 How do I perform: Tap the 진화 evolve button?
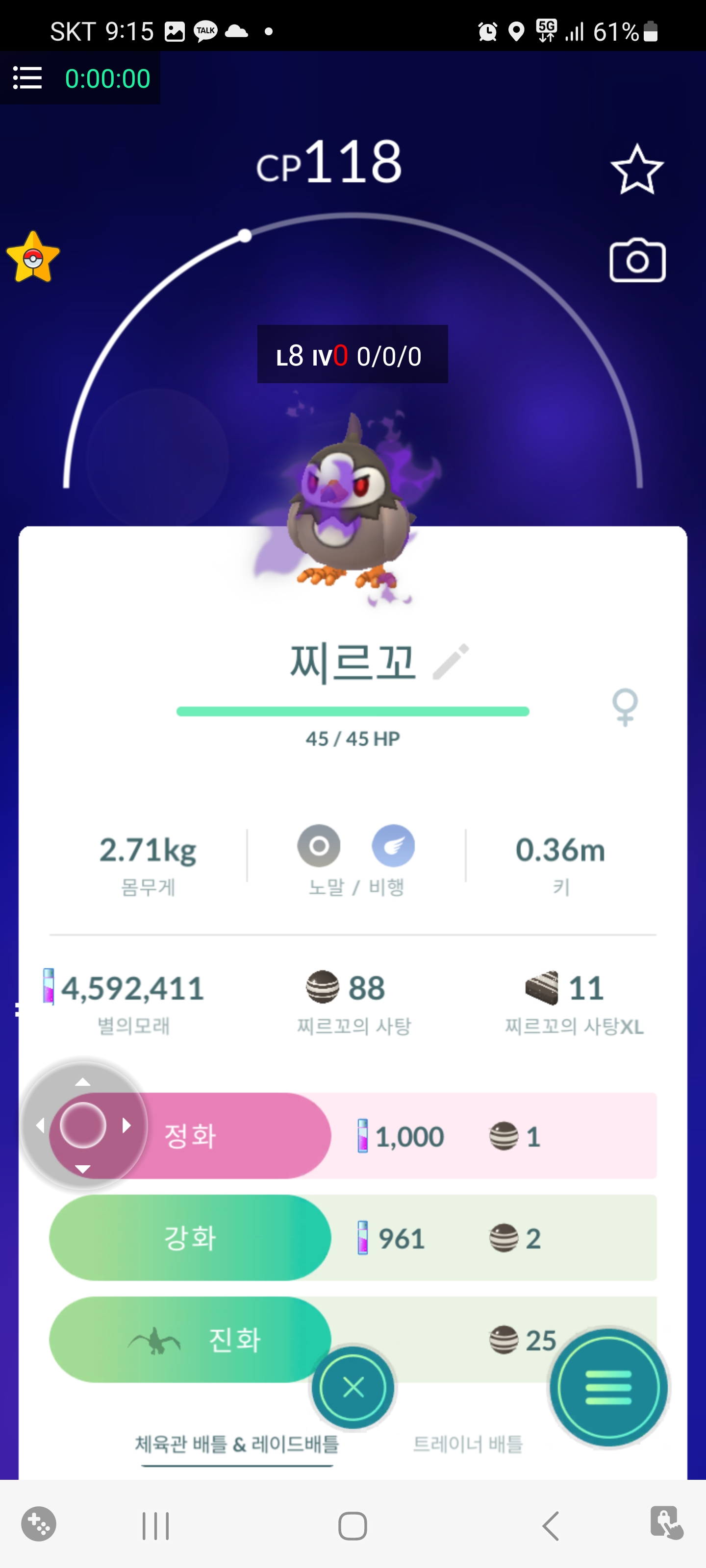click(190, 1339)
